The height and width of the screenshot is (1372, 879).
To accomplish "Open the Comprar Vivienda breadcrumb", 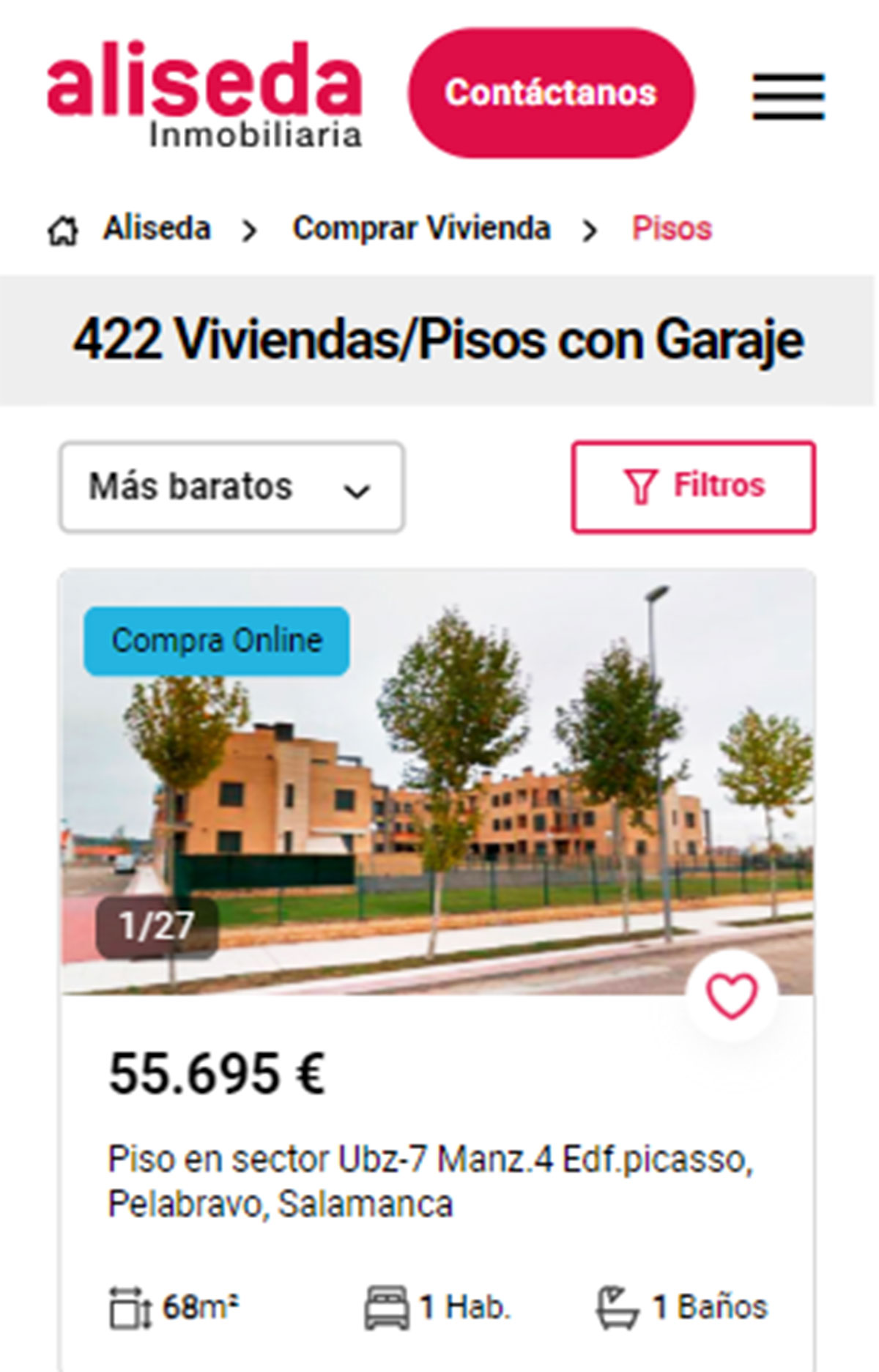I will tap(421, 229).
